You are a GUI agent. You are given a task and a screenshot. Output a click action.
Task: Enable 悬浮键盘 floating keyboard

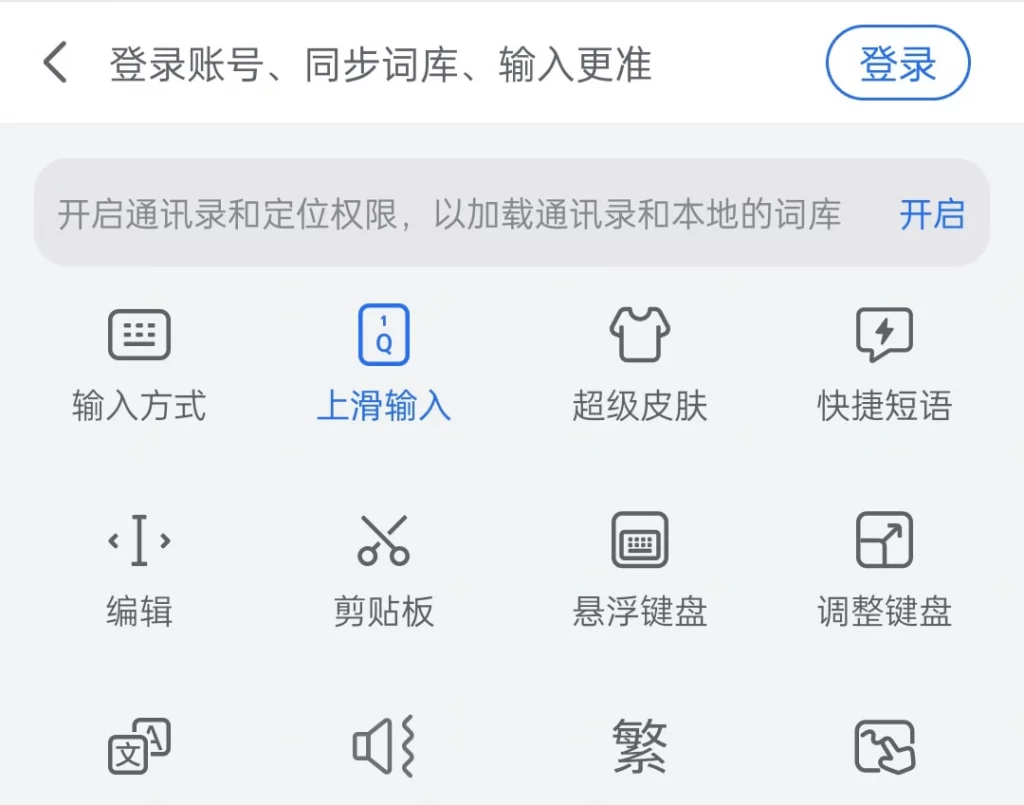(x=639, y=568)
